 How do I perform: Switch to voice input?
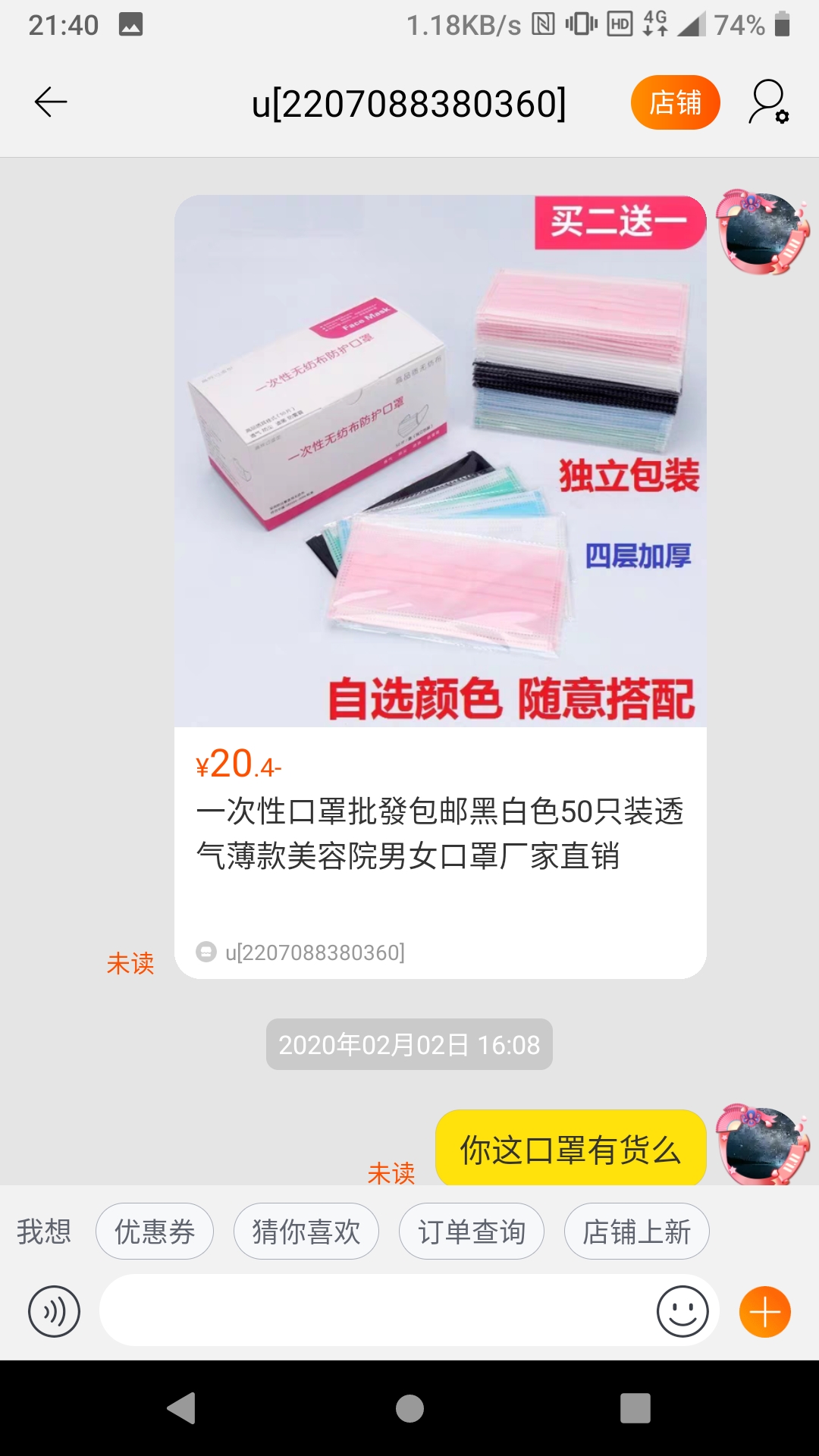point(54,1311)
